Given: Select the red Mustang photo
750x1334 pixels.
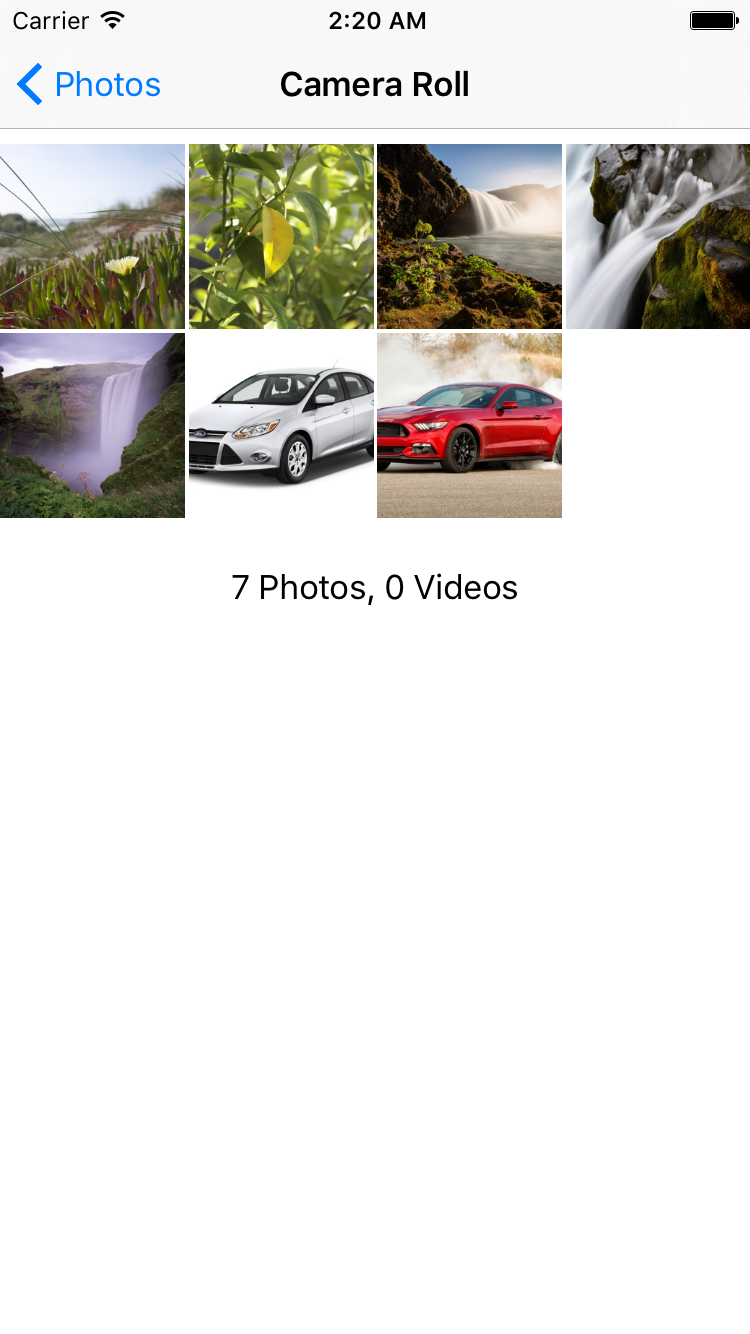Looking at the screenshot, I should pyautogui.click(x=469, y=425).
